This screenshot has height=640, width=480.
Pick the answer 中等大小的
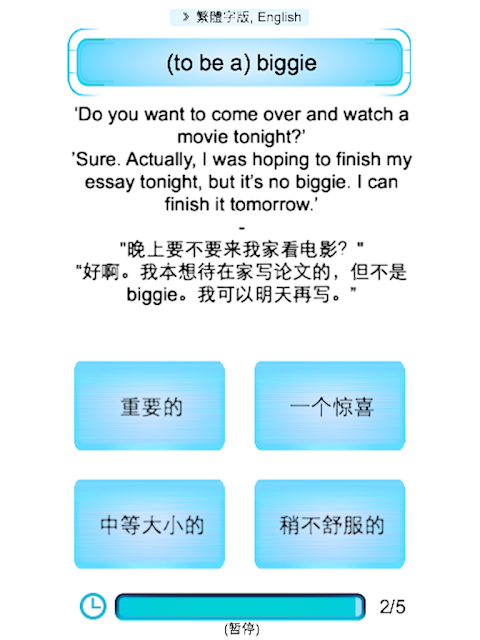[149, 524]
